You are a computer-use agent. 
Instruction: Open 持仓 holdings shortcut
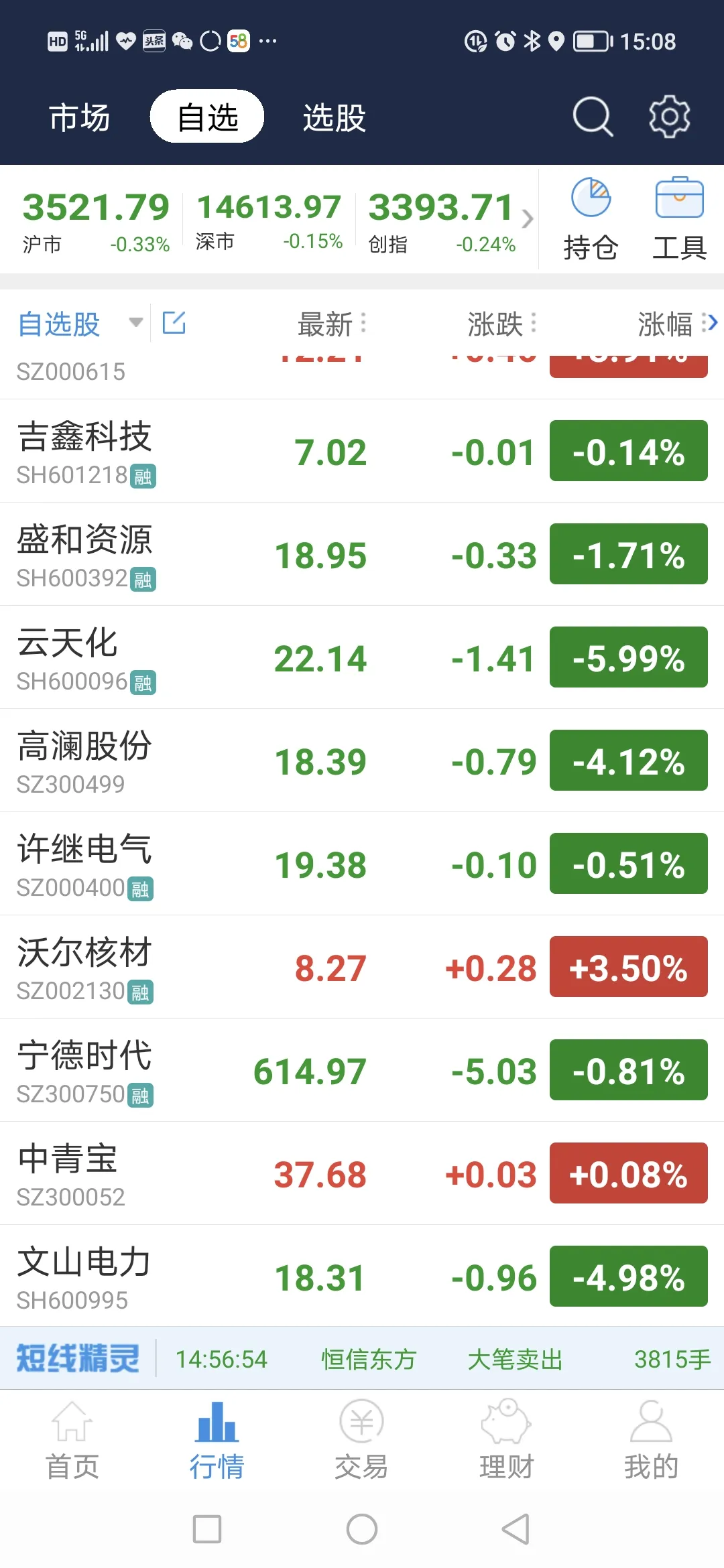[591, 219]
